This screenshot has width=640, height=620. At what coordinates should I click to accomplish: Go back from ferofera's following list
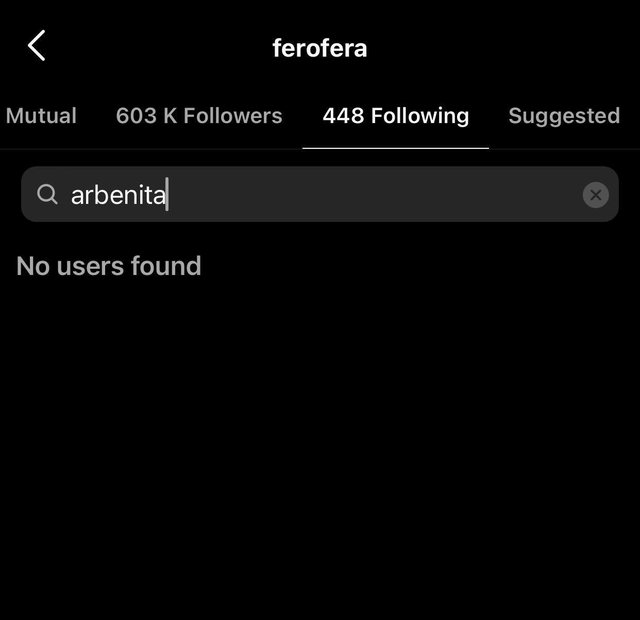pyautogui.click(x=37, y=46)
